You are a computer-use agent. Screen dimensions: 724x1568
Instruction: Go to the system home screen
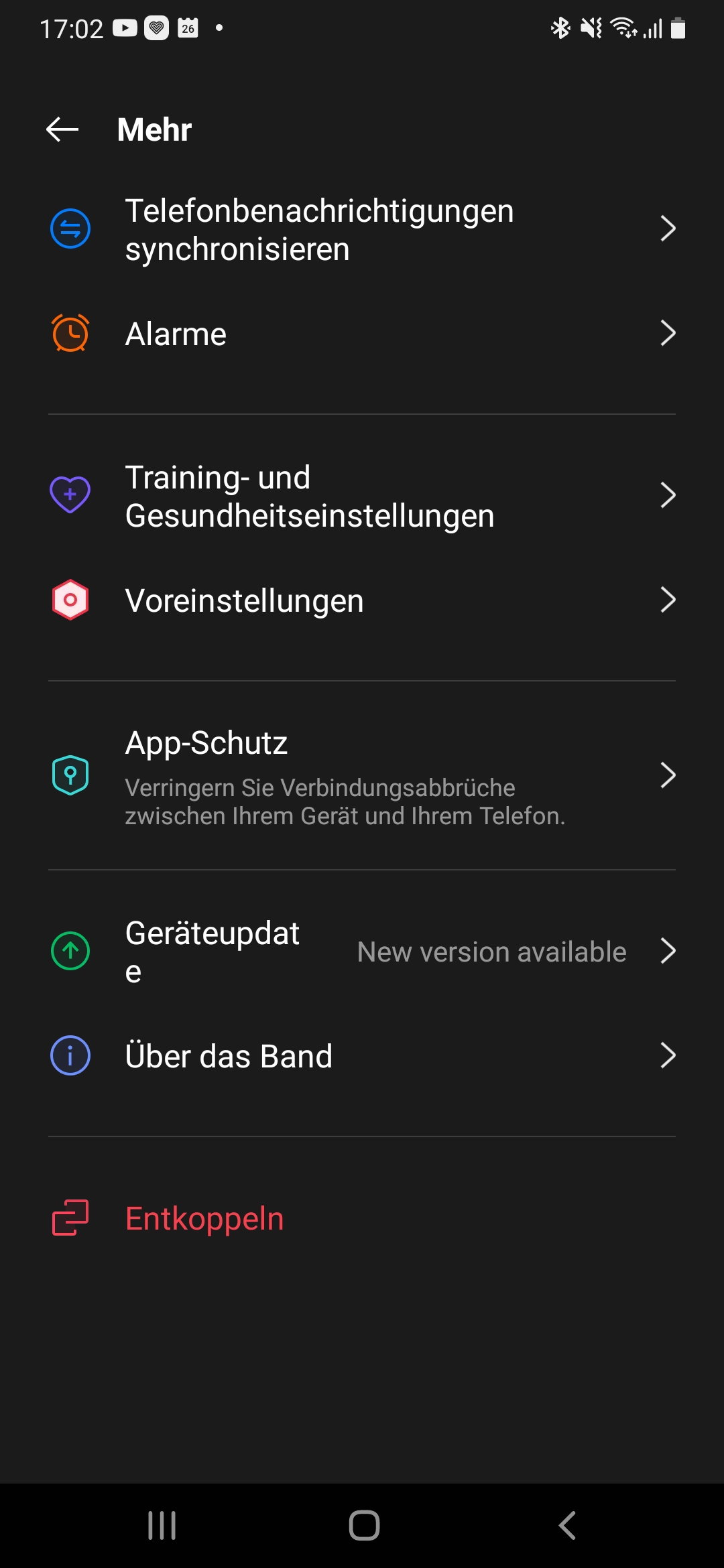click(x=364, y=1525)
